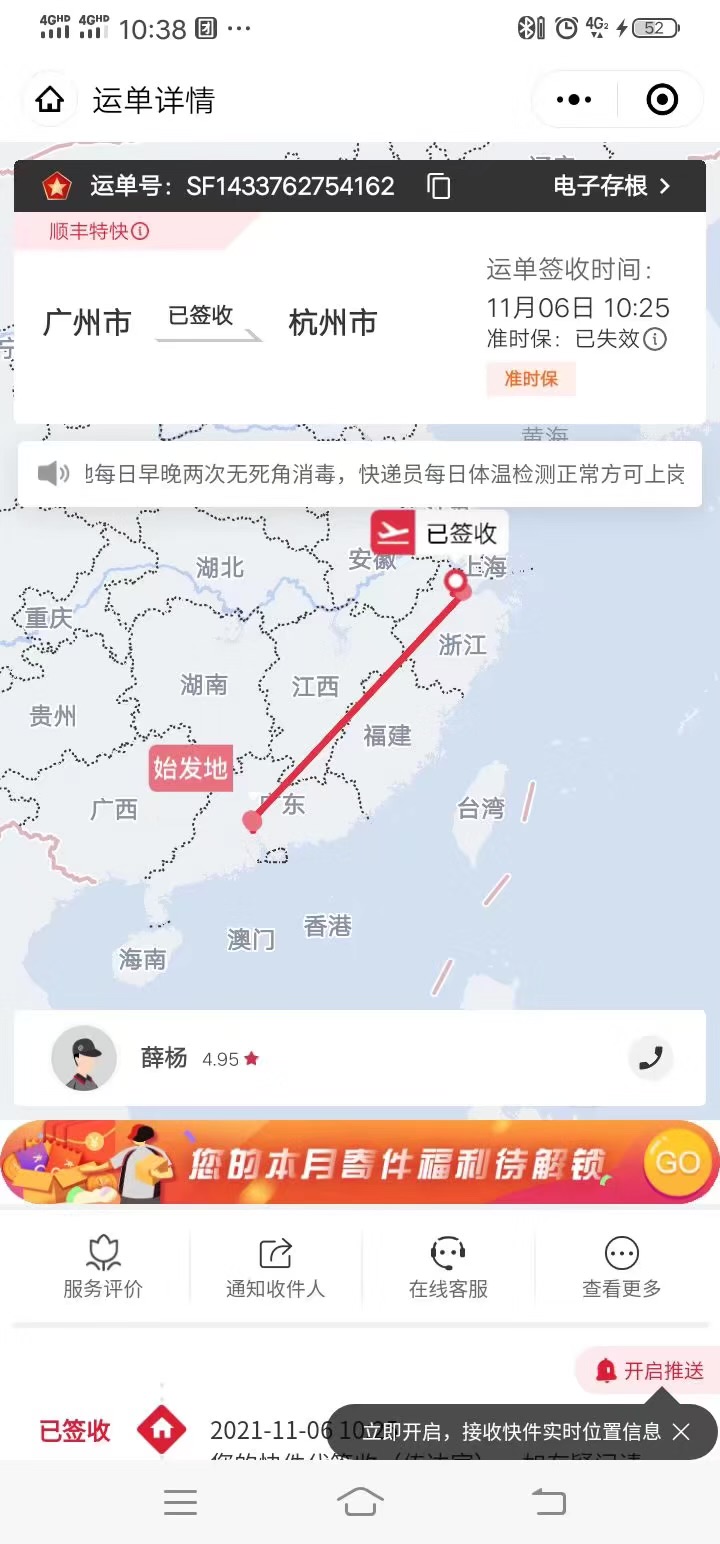
Task: Open the disinfection announcement ticker
Action: pyautogui.click(x=360, y=474)
